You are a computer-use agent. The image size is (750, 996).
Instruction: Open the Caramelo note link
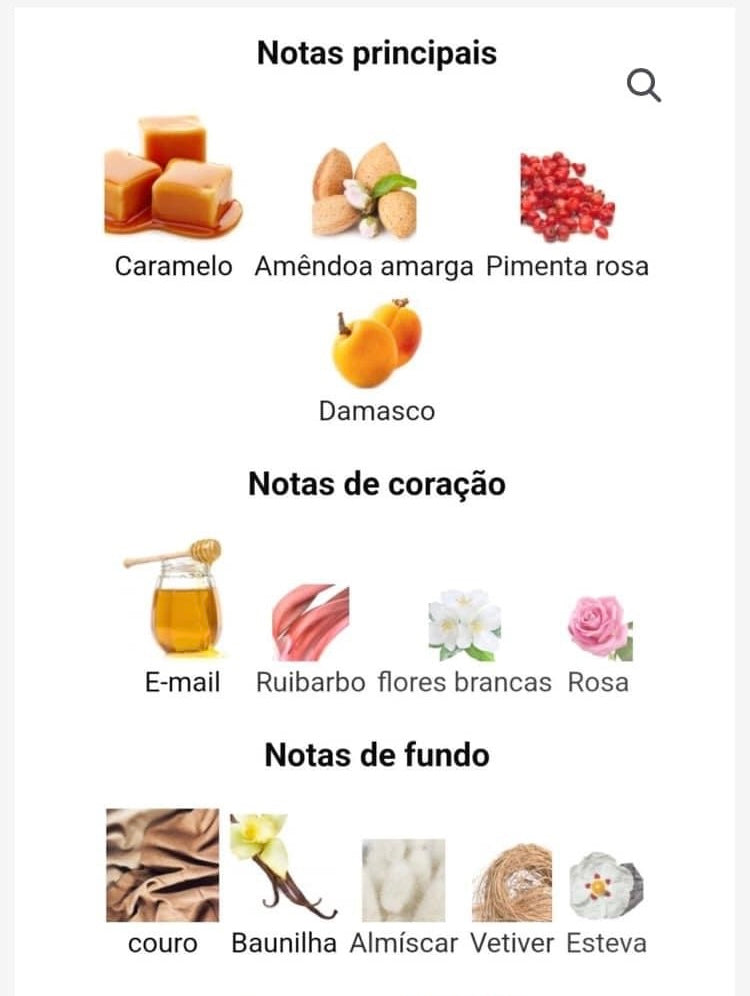(175, 265)
